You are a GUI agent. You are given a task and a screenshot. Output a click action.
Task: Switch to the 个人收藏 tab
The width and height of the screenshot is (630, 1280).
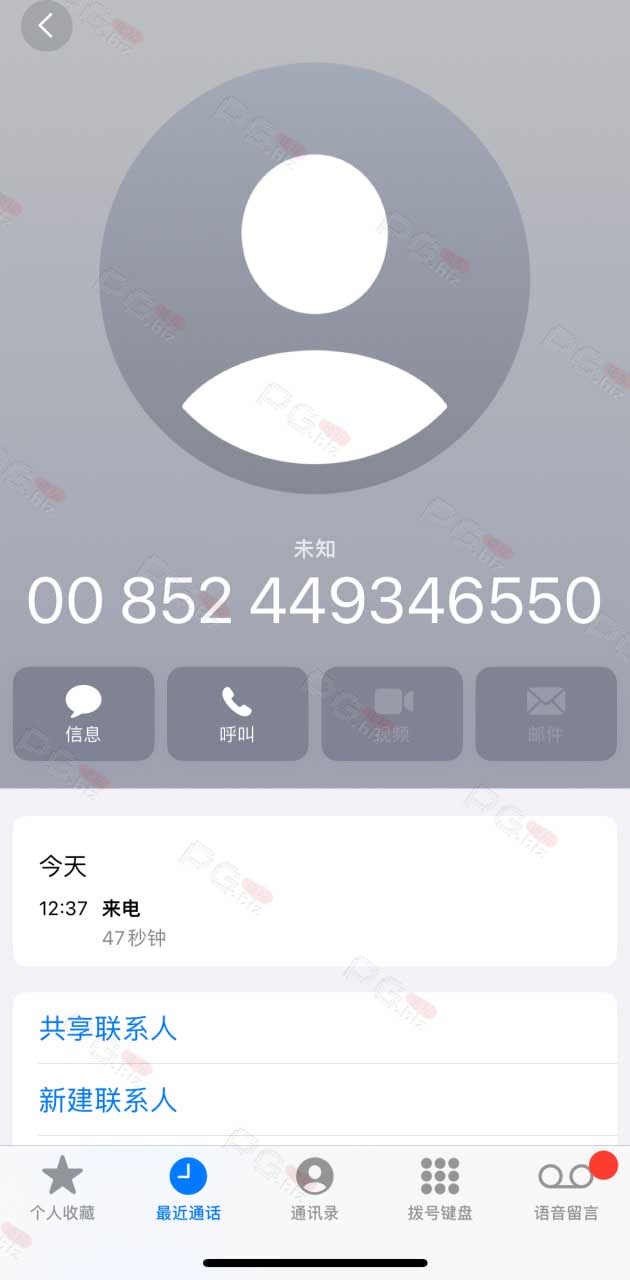[62, 1190]
